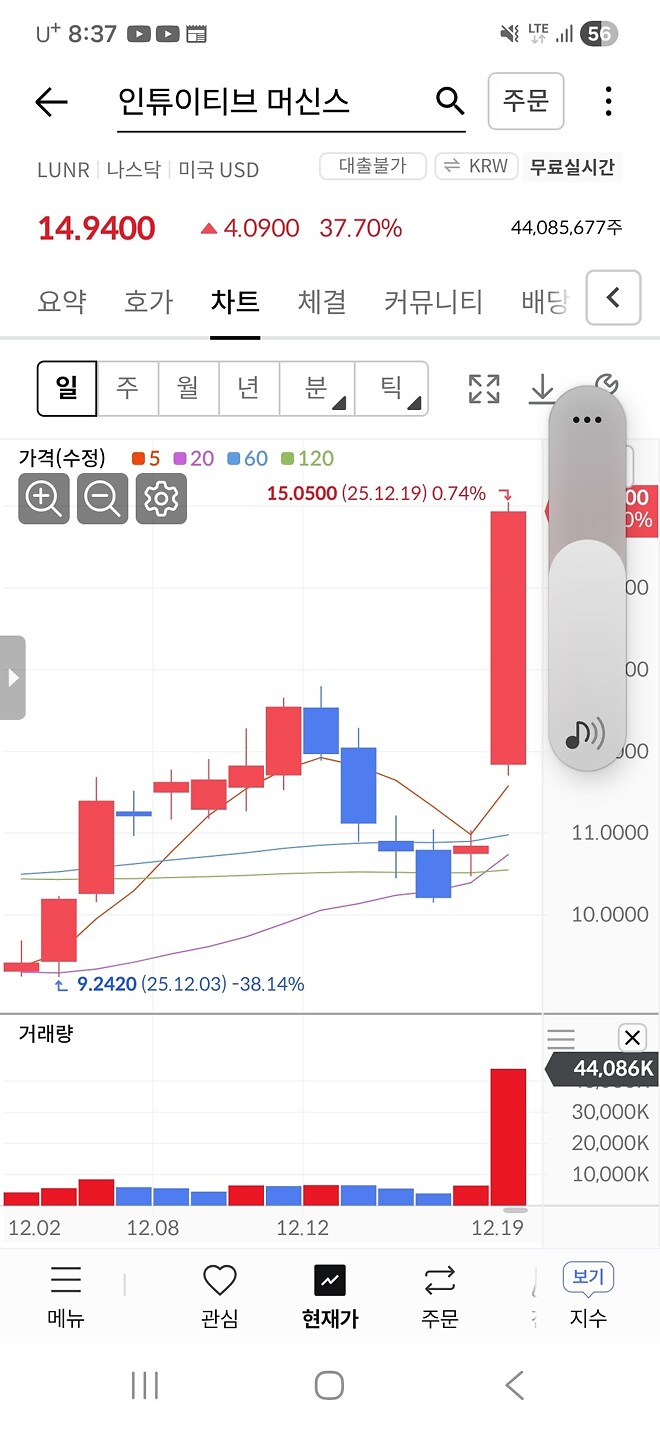Open the 체결 tab
Screen dimensions: 660x1430
tap(322, 301)
